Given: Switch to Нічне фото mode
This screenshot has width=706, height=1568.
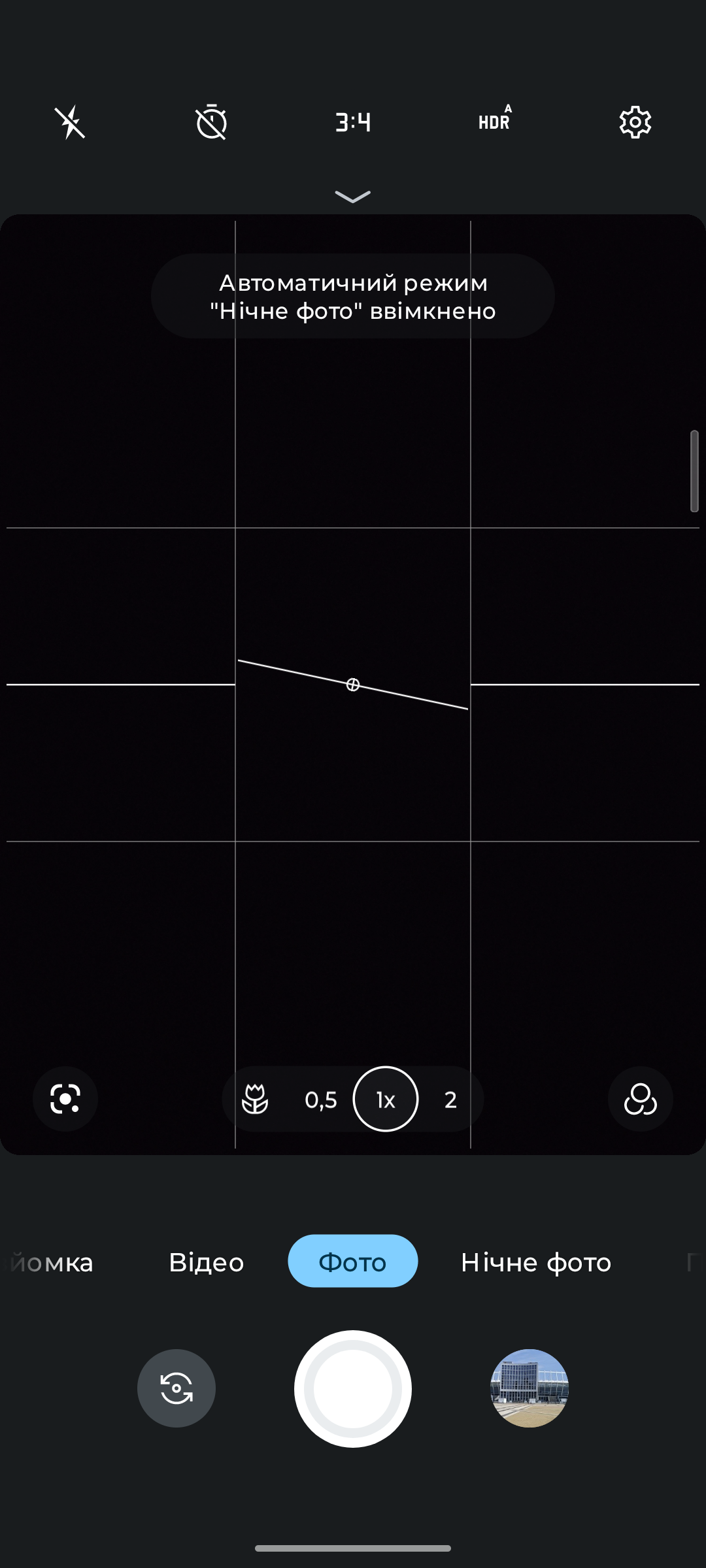Looking at the screenshot, I should click(536, 1262).
